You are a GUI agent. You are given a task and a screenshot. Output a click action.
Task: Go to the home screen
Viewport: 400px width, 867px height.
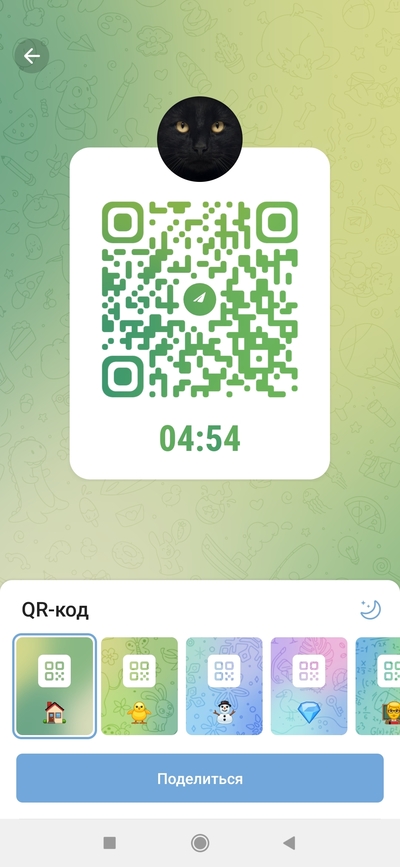(200, 843)
